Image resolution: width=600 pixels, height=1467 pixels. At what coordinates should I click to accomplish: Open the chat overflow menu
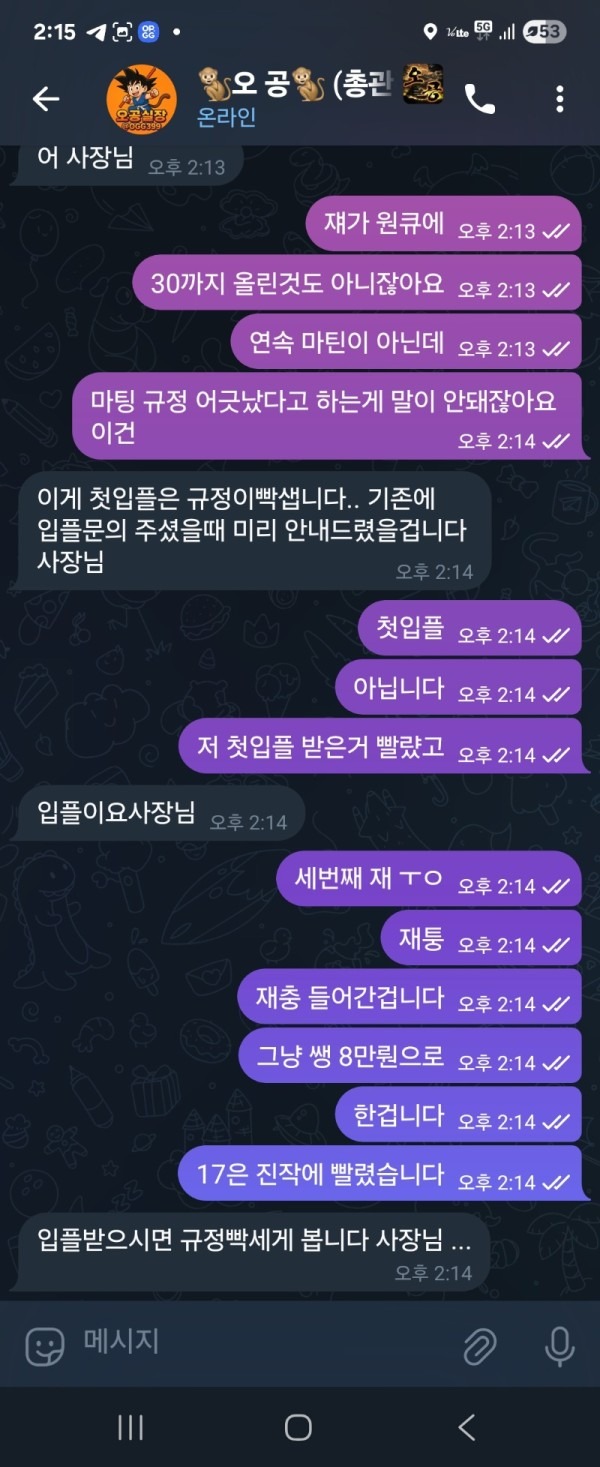[559, 98]
